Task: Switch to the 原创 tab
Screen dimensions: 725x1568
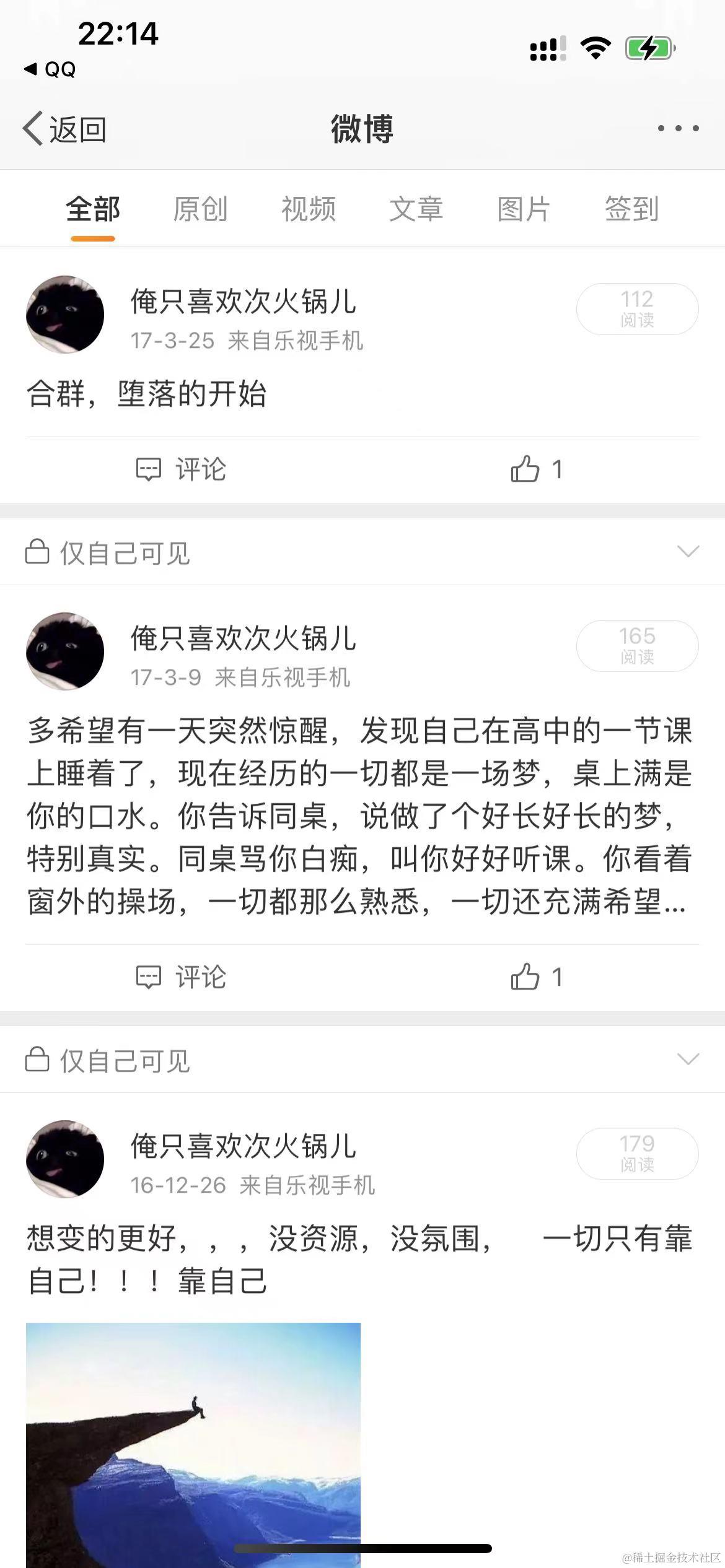Action: pos(200,209)
